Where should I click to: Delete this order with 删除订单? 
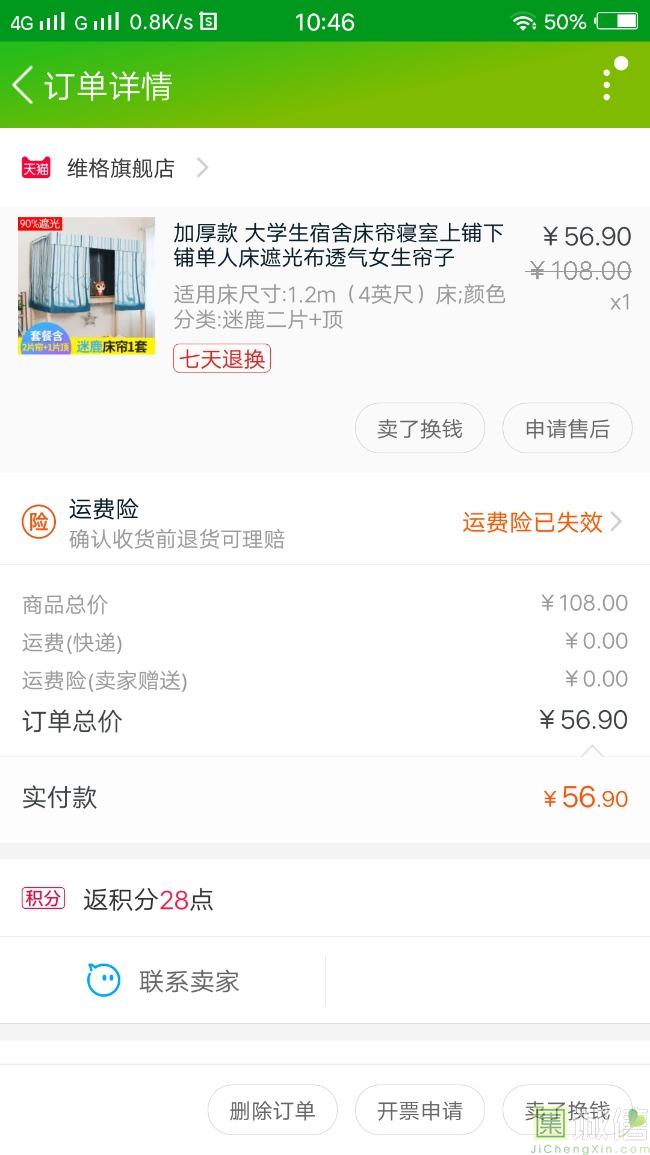click(272, 1110)
